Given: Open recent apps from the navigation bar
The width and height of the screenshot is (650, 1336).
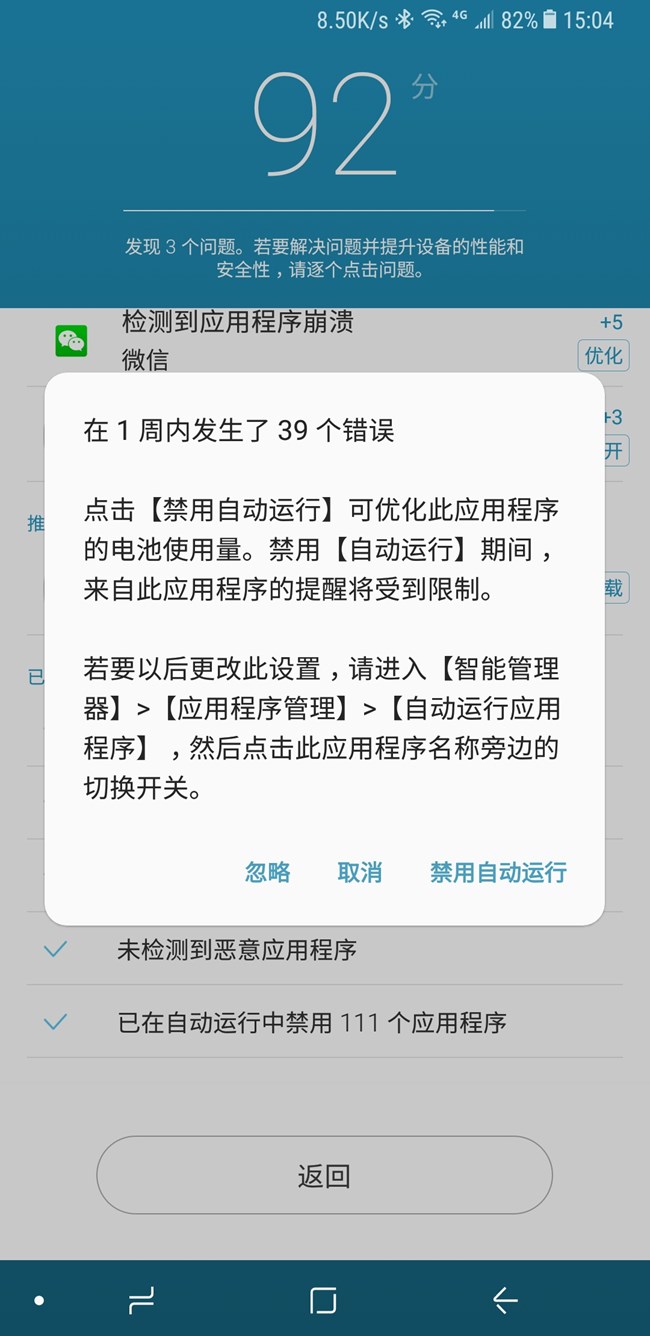Looking at the screenshot, I should coord(141,1300).
